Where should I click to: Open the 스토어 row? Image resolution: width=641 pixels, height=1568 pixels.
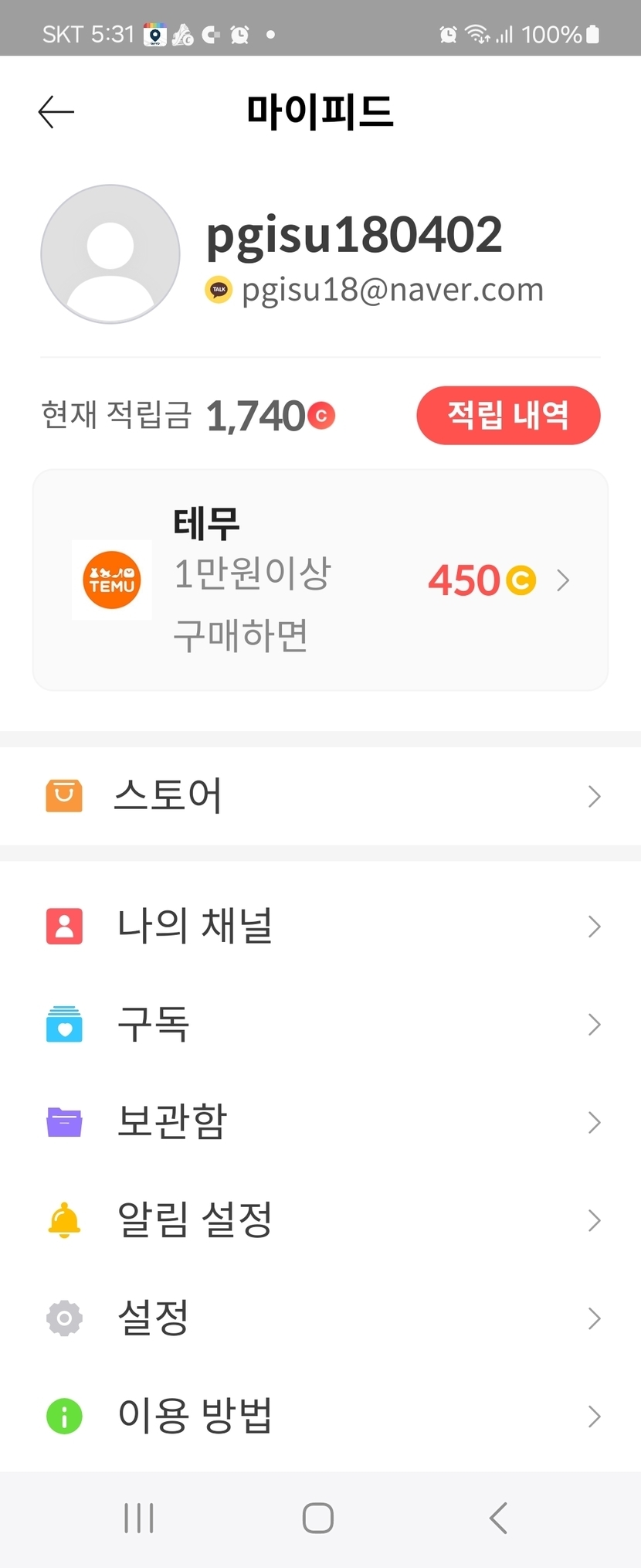point(320,796)
